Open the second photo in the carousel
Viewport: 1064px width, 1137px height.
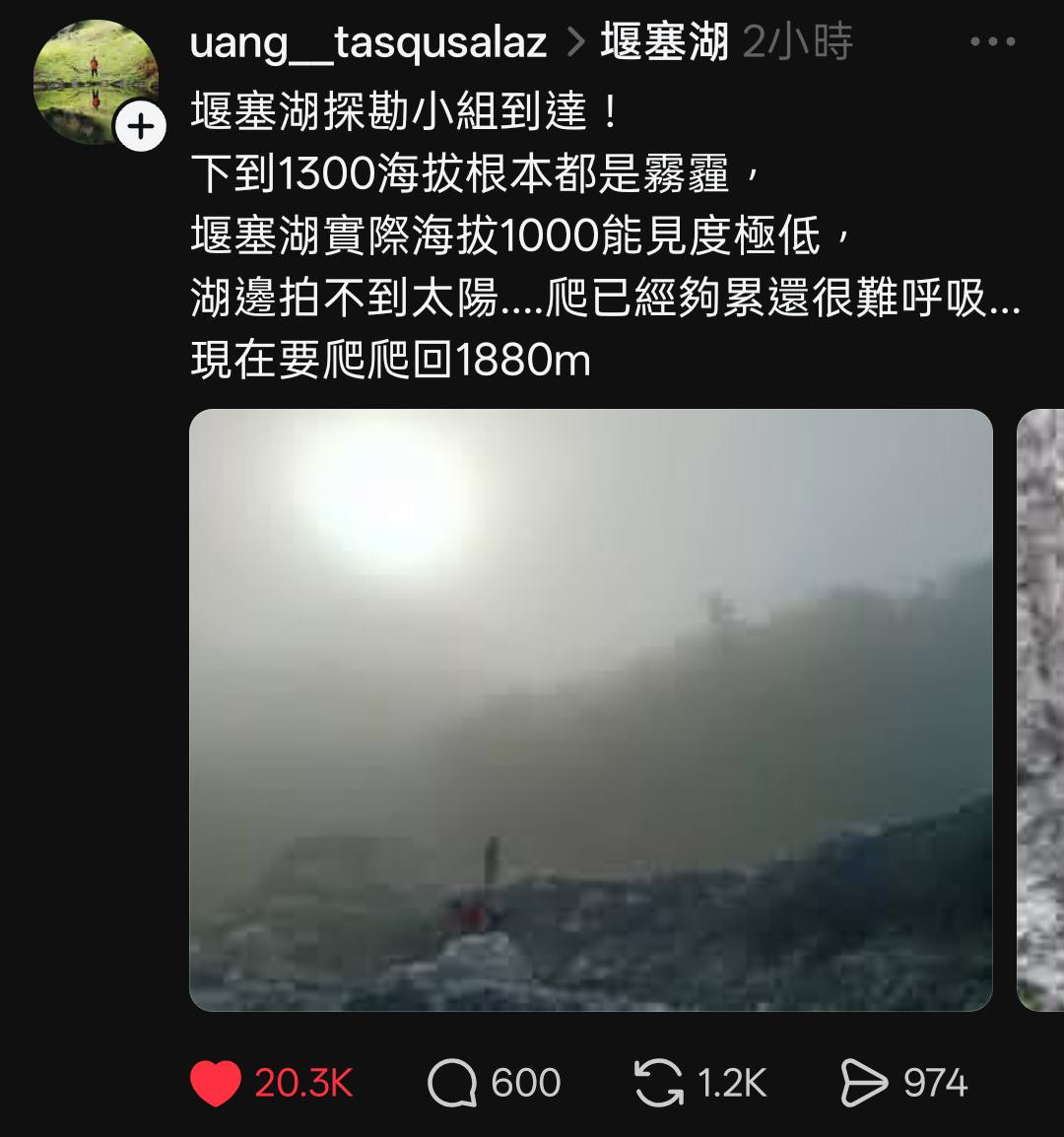tap(1040, 709)
